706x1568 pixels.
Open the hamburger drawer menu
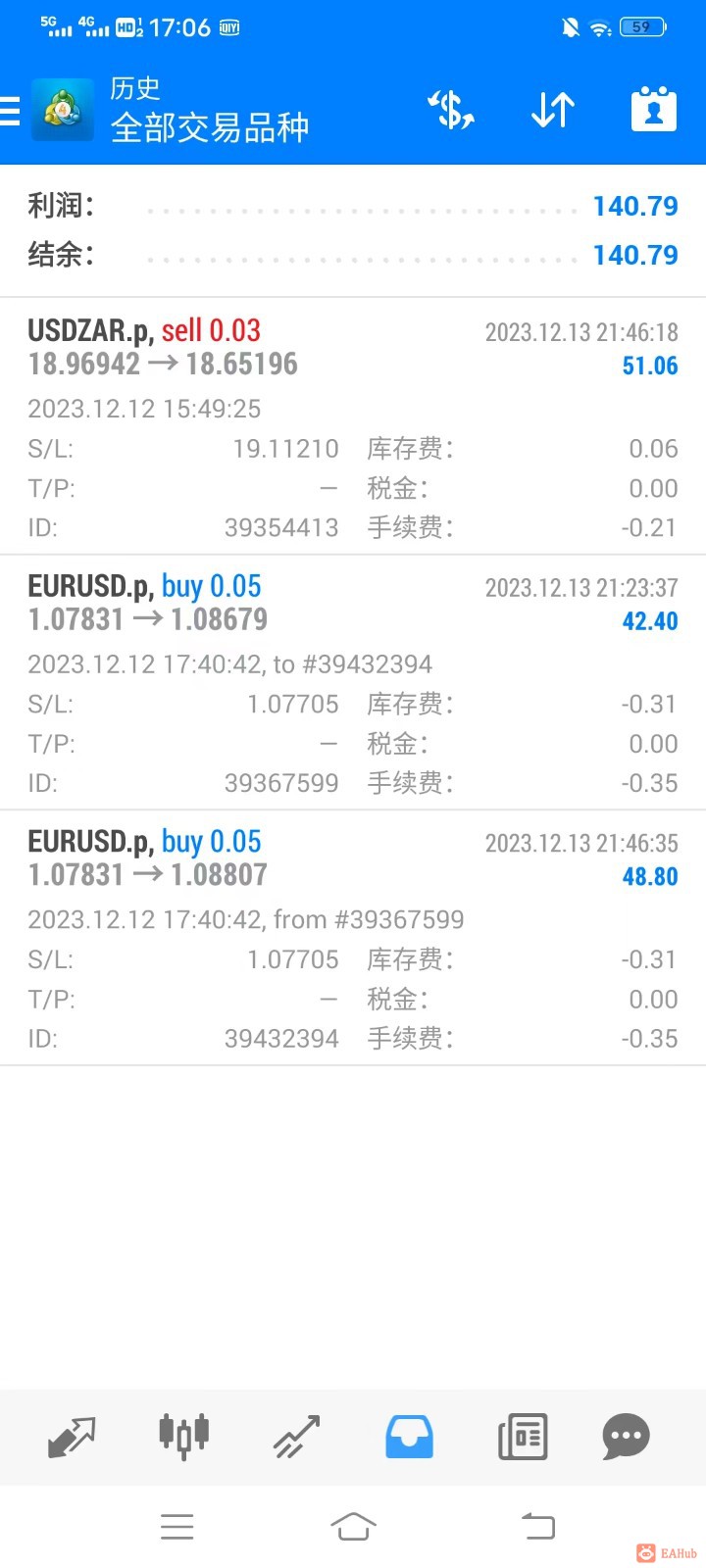pos(11,111)
